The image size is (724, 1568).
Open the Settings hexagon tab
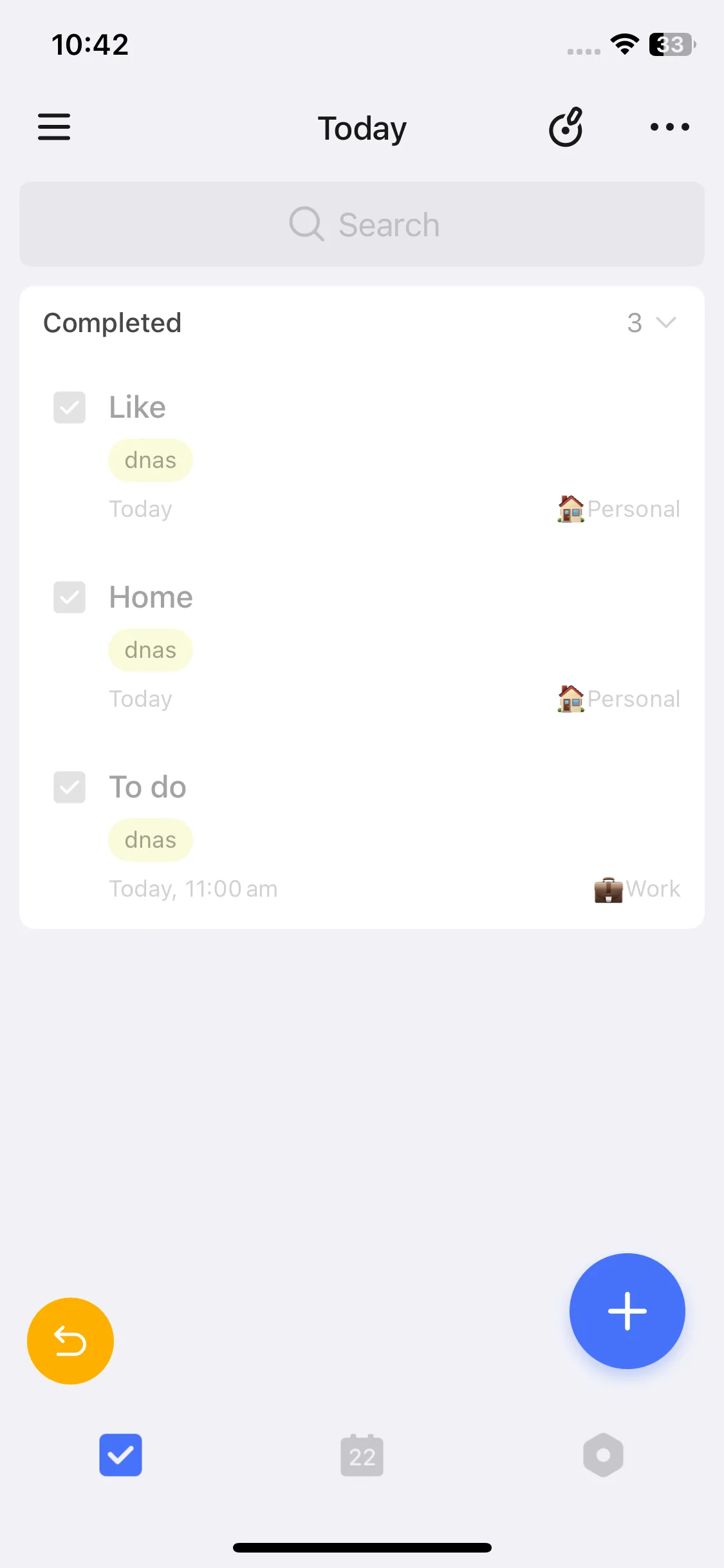coord(603,1455)
